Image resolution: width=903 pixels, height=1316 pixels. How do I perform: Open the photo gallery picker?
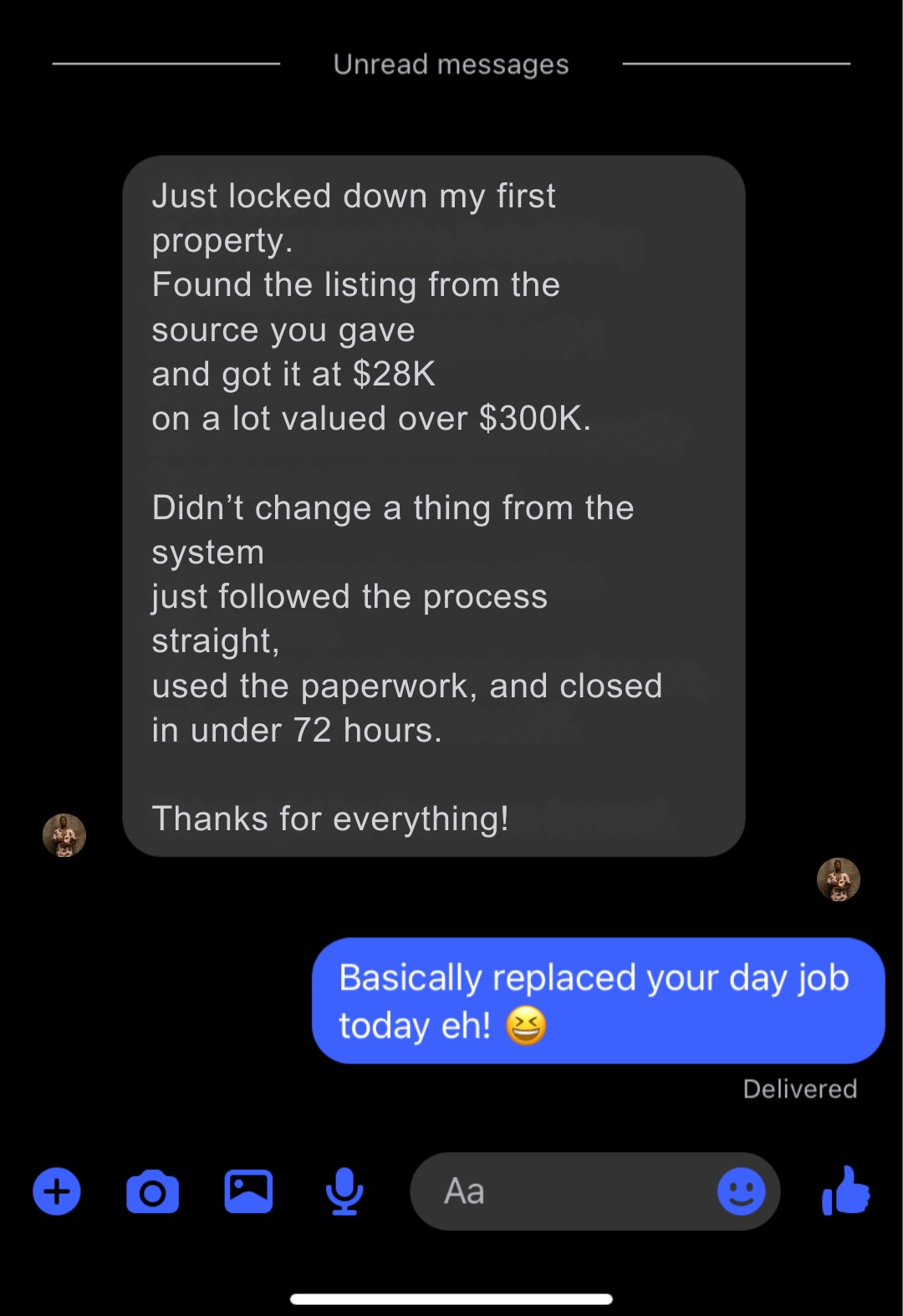click(248, 1191)
